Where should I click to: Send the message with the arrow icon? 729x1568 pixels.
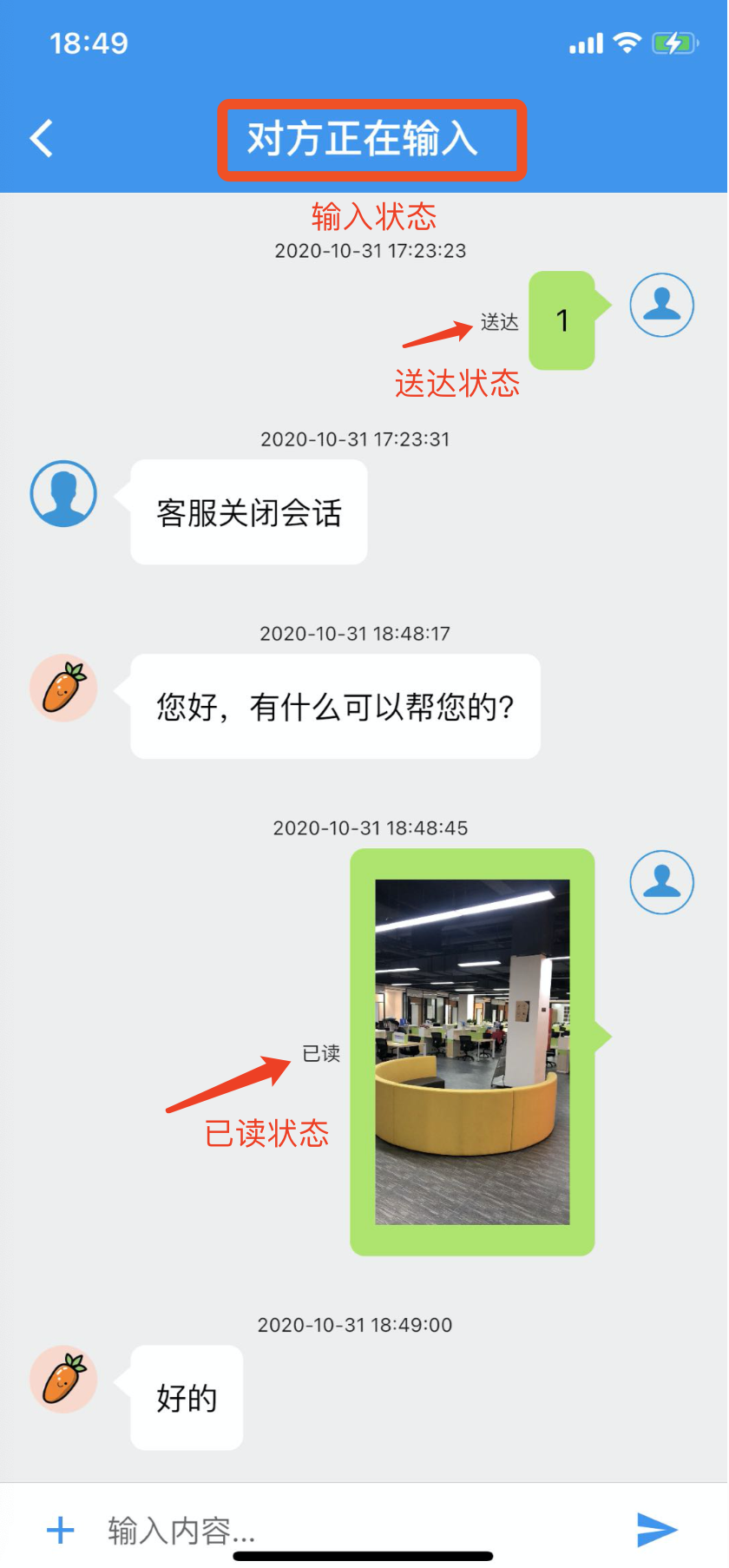click(657, 1530)
